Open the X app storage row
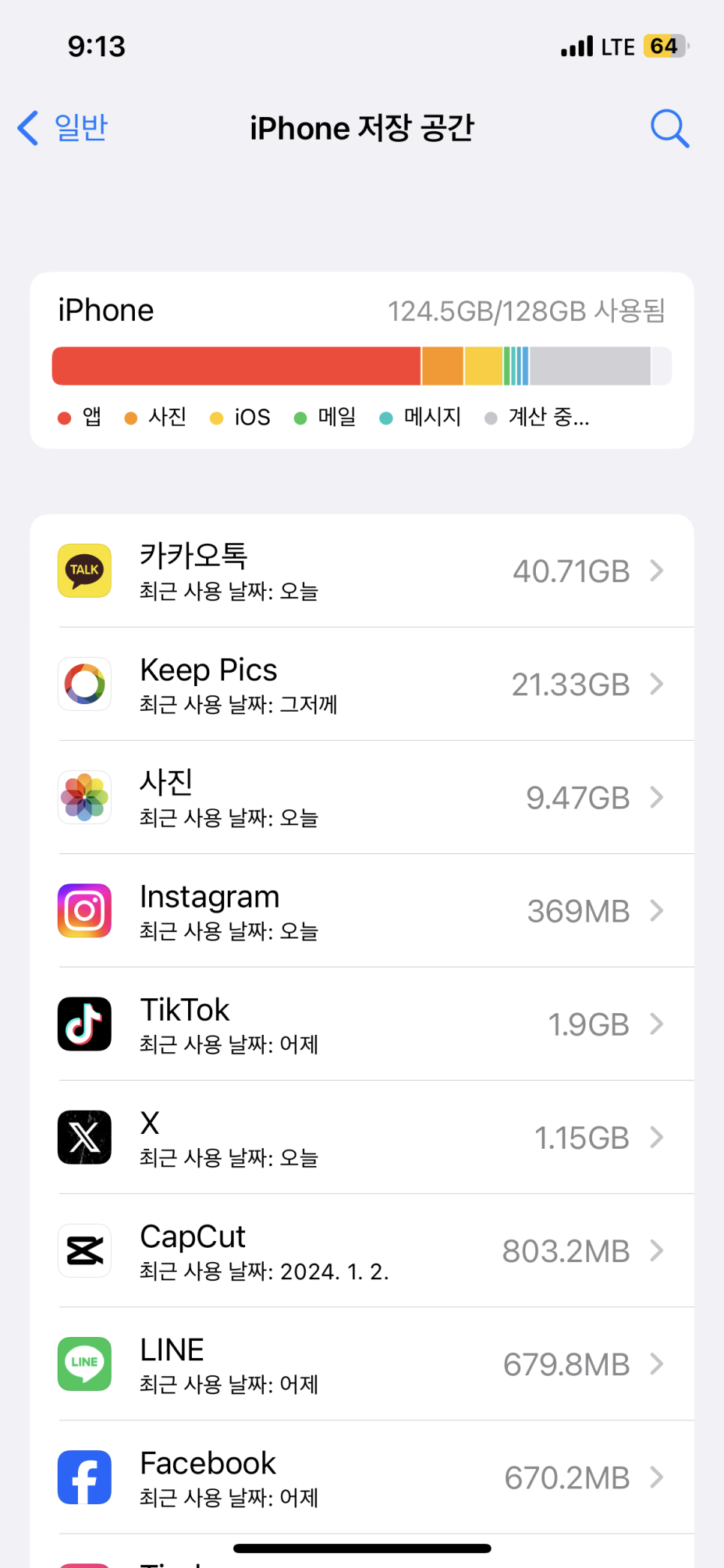The width and height of the screenshot is (724, 1568). tap(361, 1137)
